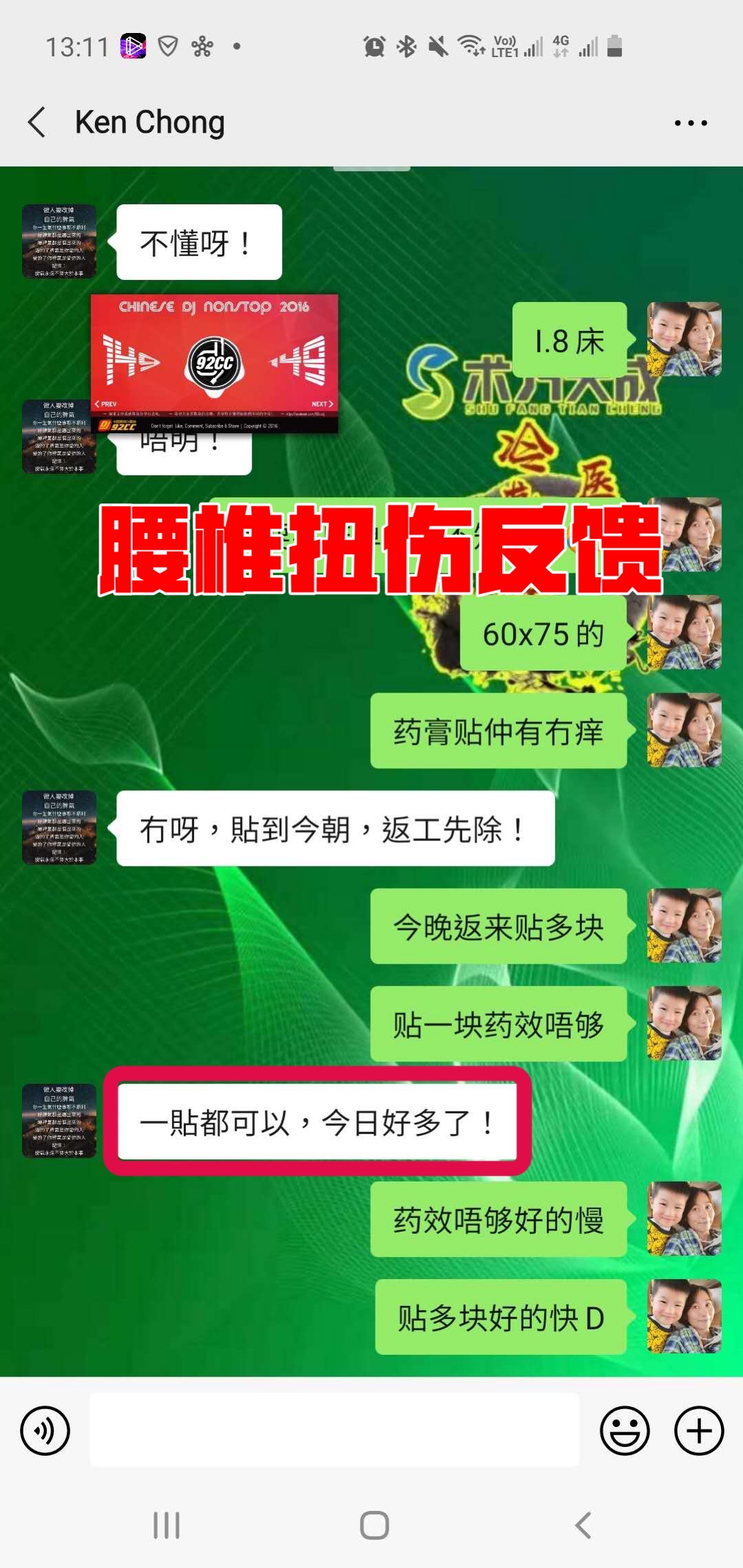Open recent apps from navigation bar
This screenshot has height=1568, width=743.
[x=166, y=1525]
